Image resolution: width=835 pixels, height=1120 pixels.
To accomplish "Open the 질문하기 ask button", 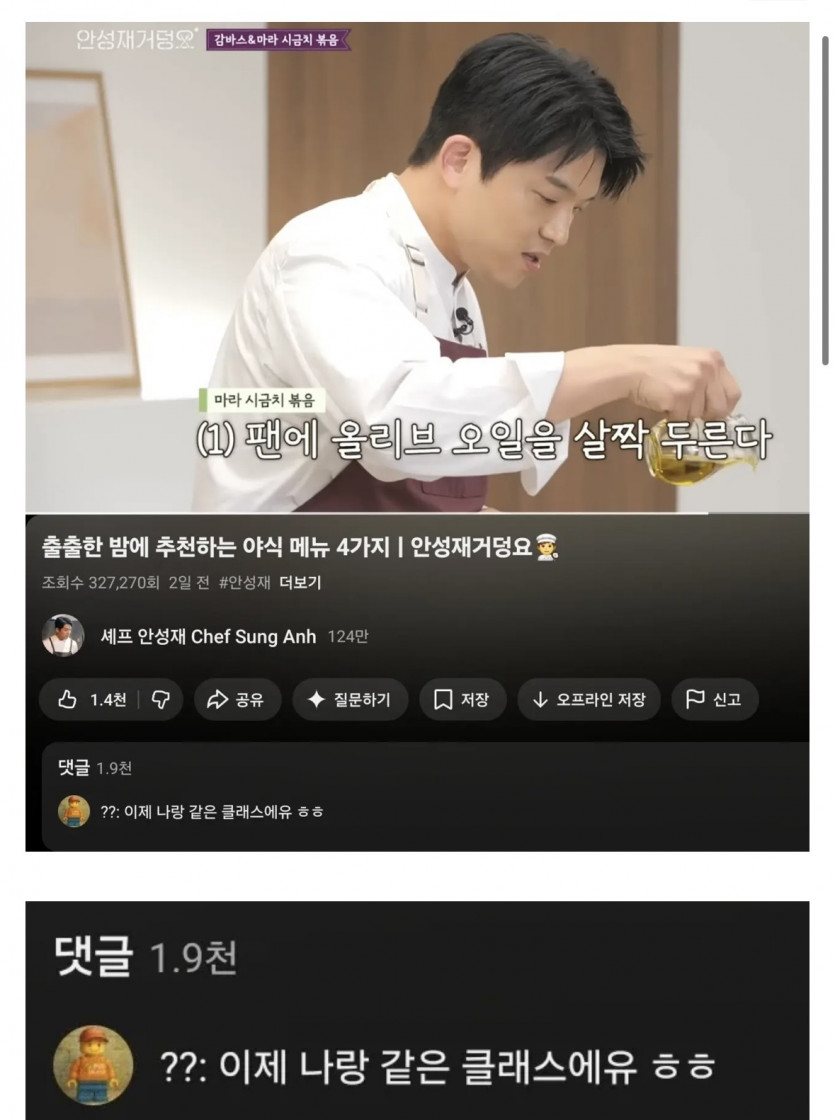I will (349, 699).
